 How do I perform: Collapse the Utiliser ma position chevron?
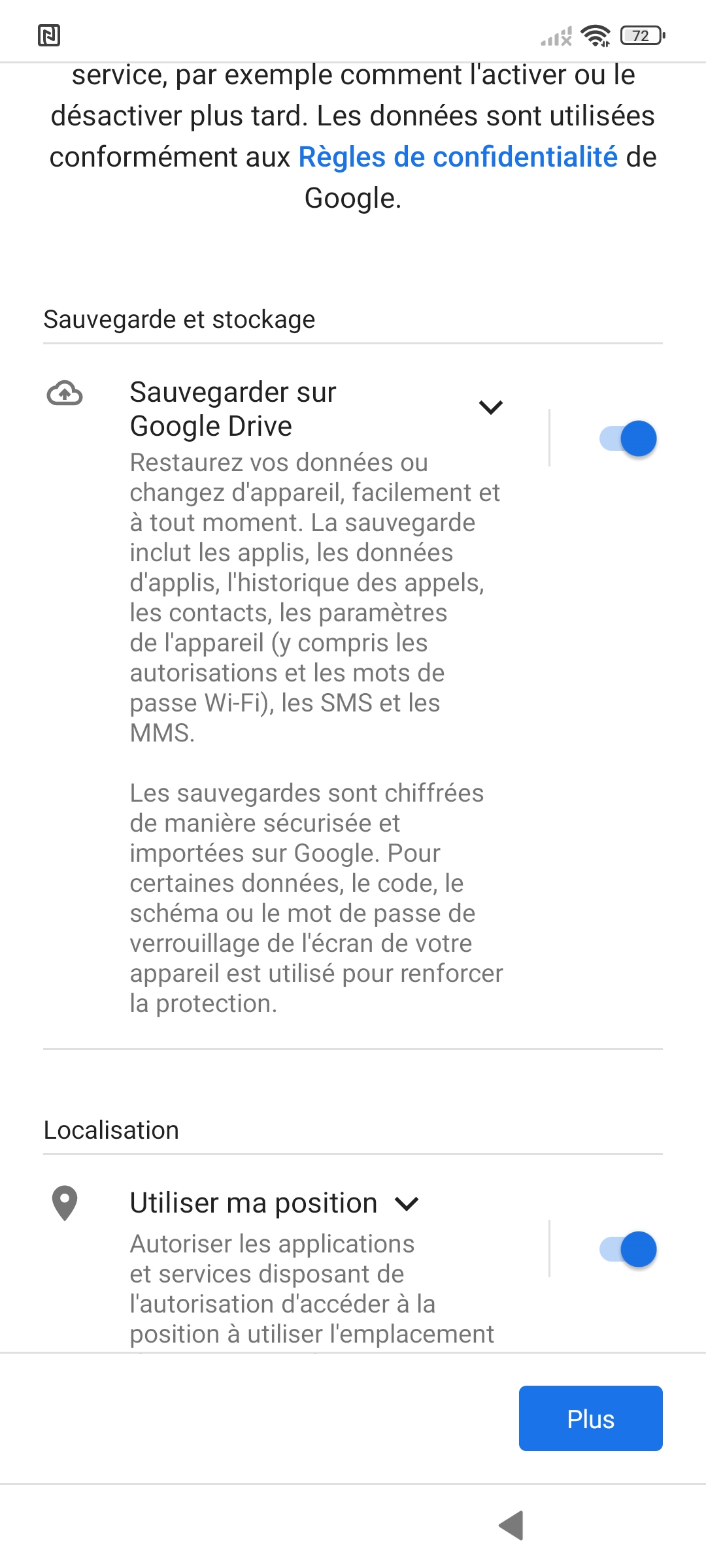point(407,1203)
